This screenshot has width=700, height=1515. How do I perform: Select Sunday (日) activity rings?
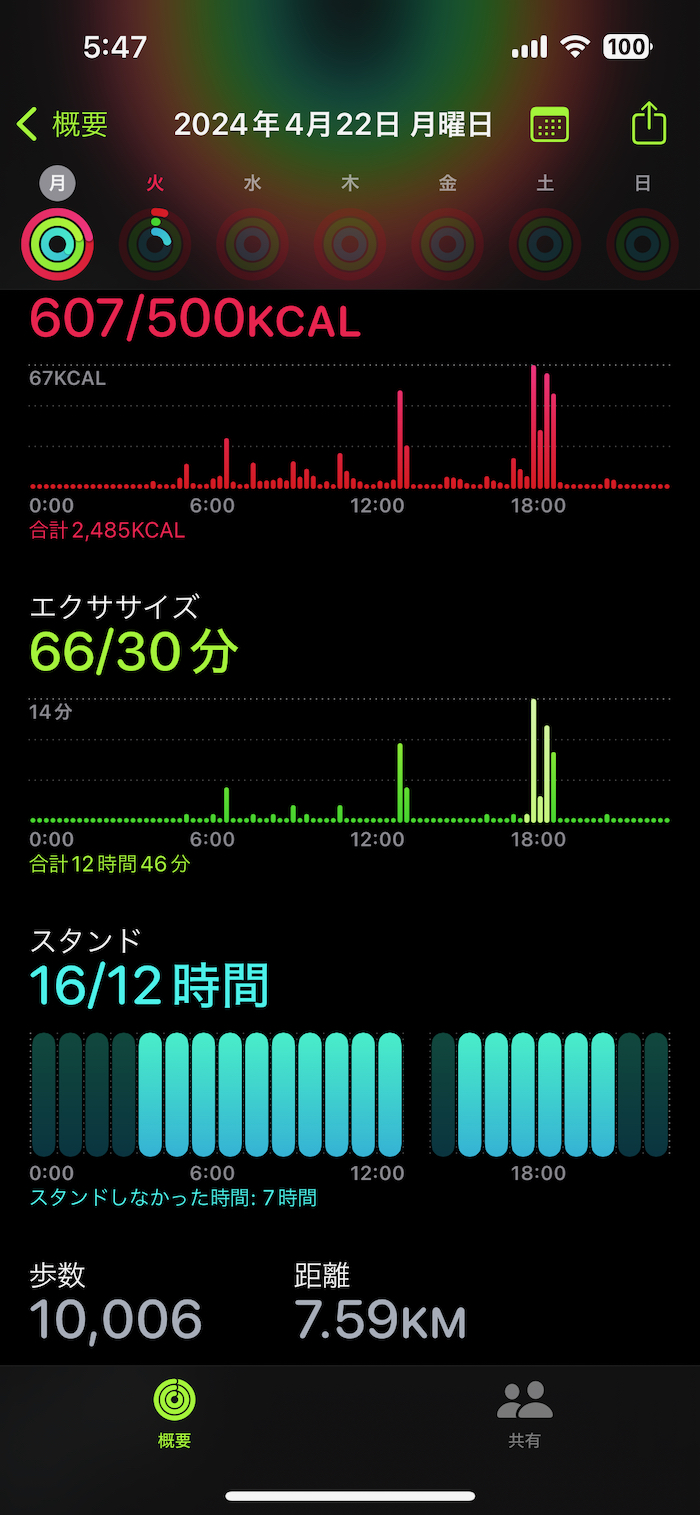643,243
